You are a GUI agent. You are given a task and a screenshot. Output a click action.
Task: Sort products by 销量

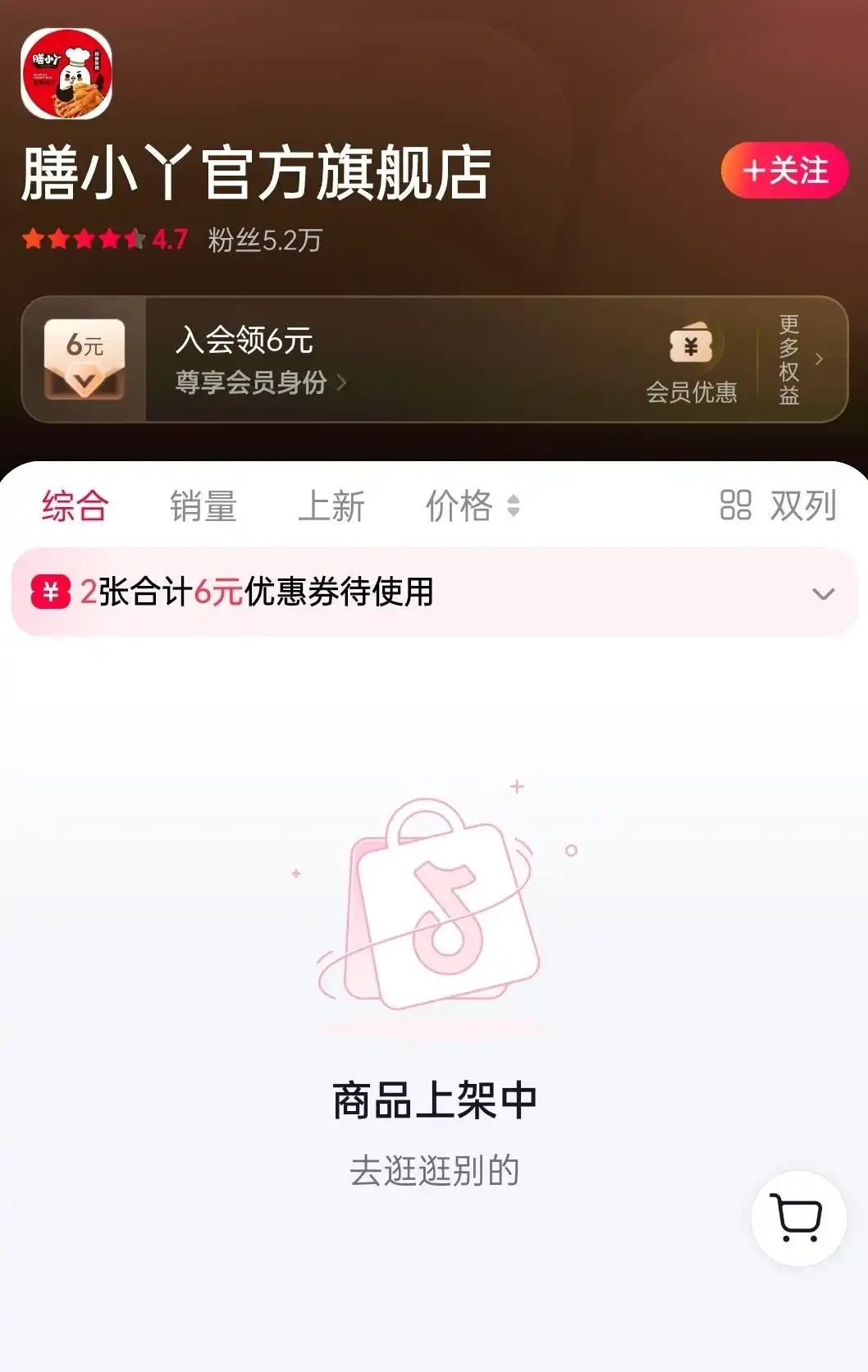[x=203, y=505]
